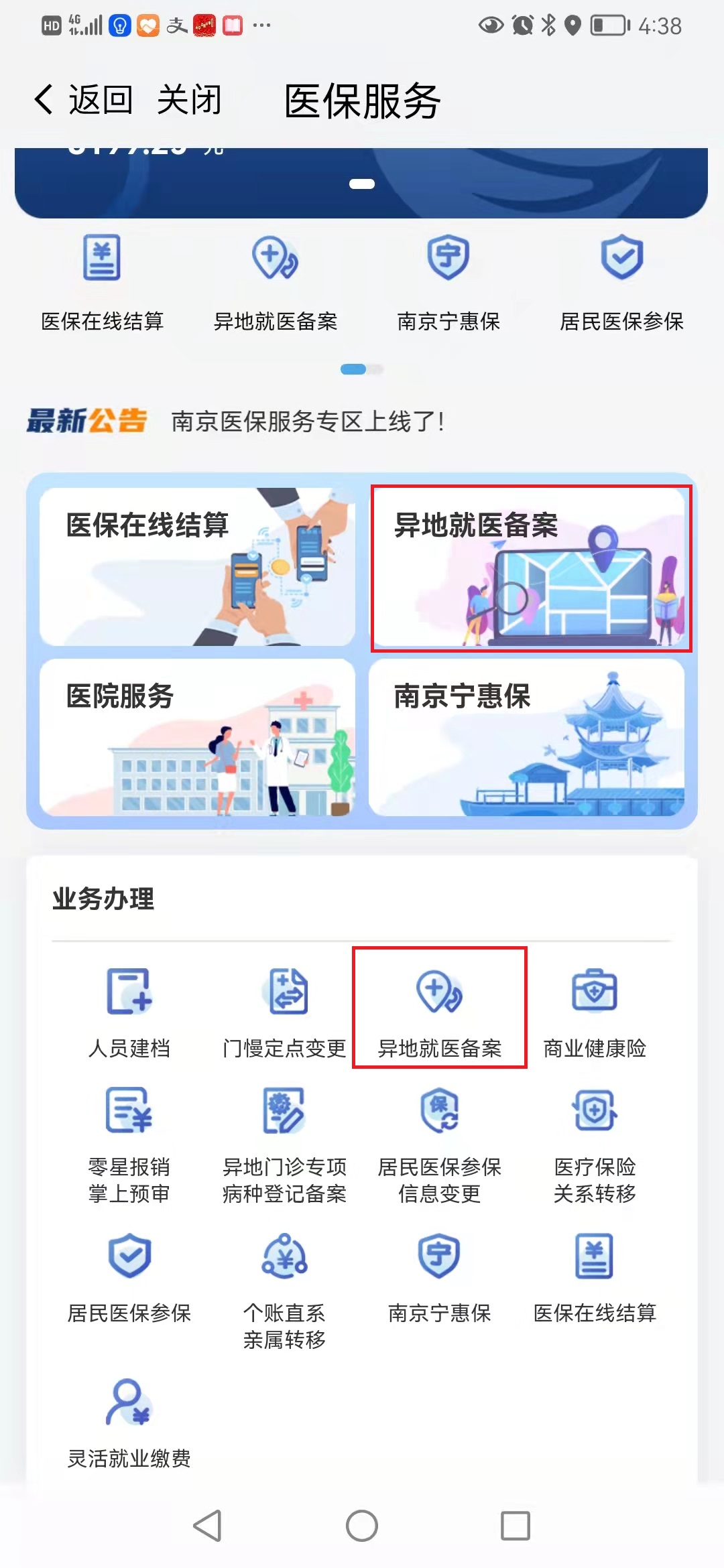The image size is (724, 1568).
Task: Open the 异地就医备案 card with map illustration
Action: pos(530,568)
